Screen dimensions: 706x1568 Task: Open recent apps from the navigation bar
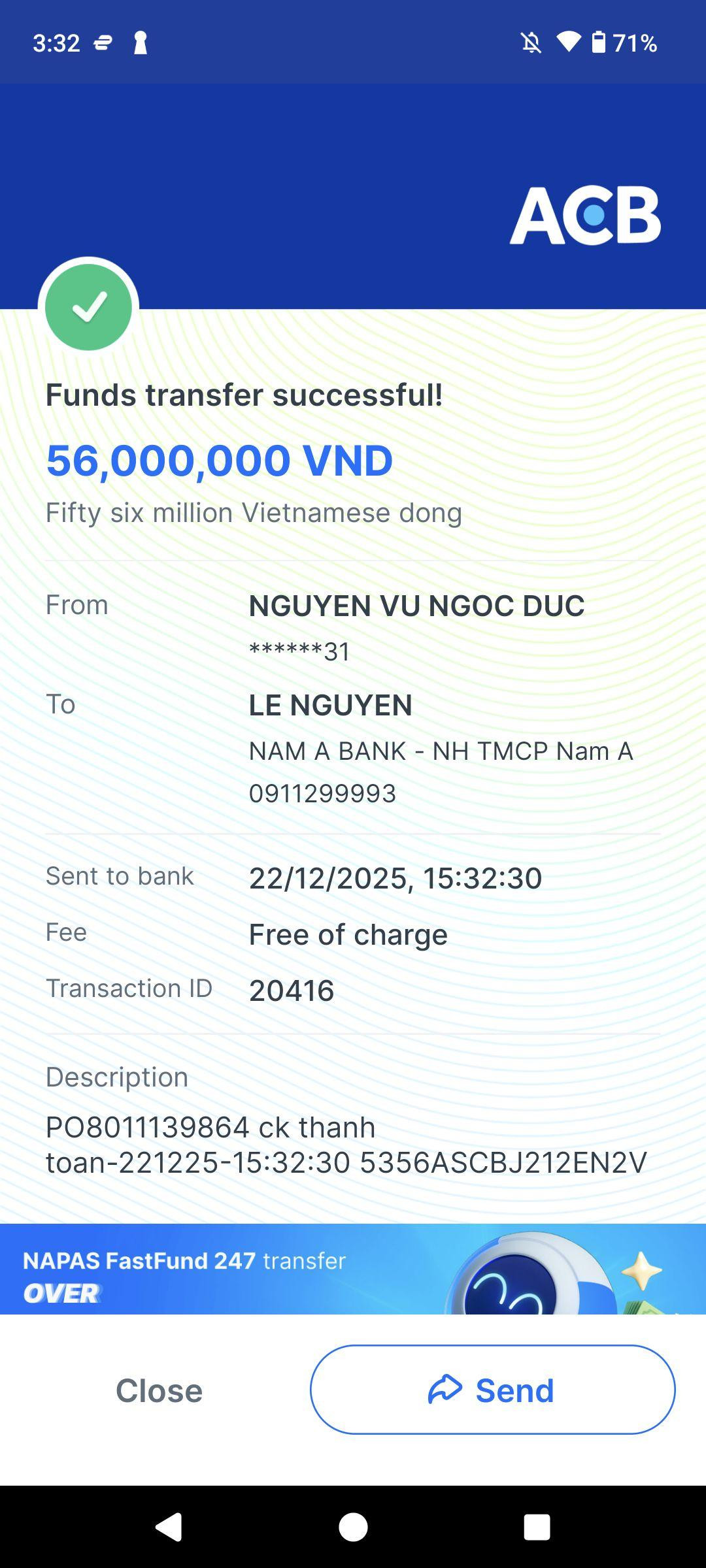537,1527
